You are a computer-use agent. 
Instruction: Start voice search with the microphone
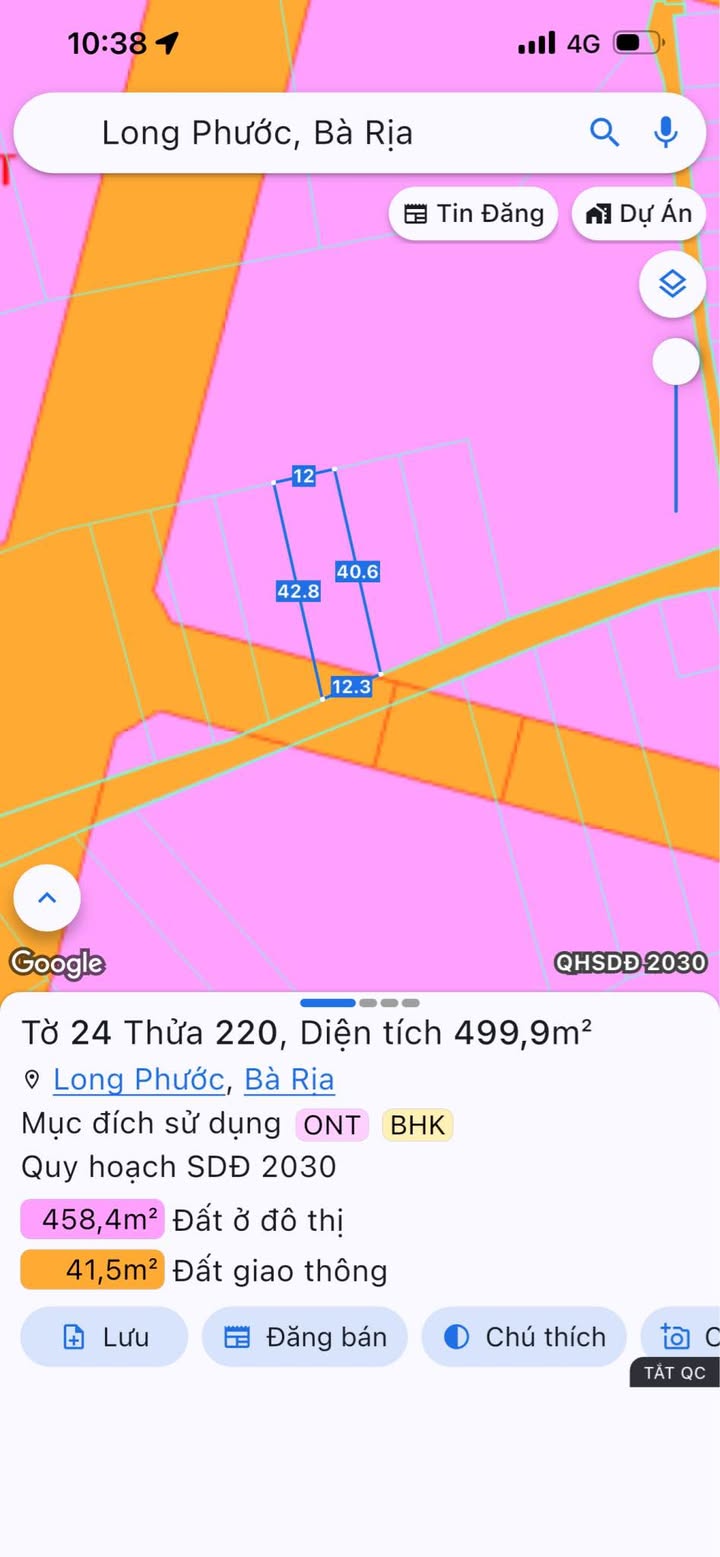click(x=666, y=133)
